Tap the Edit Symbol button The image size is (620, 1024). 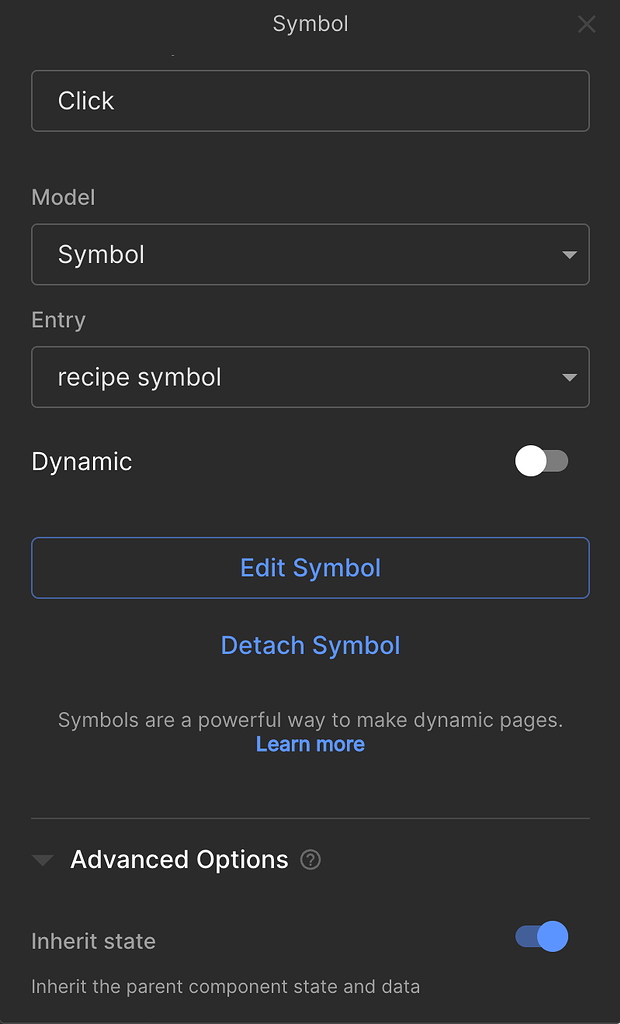click(x=310, y=568)
